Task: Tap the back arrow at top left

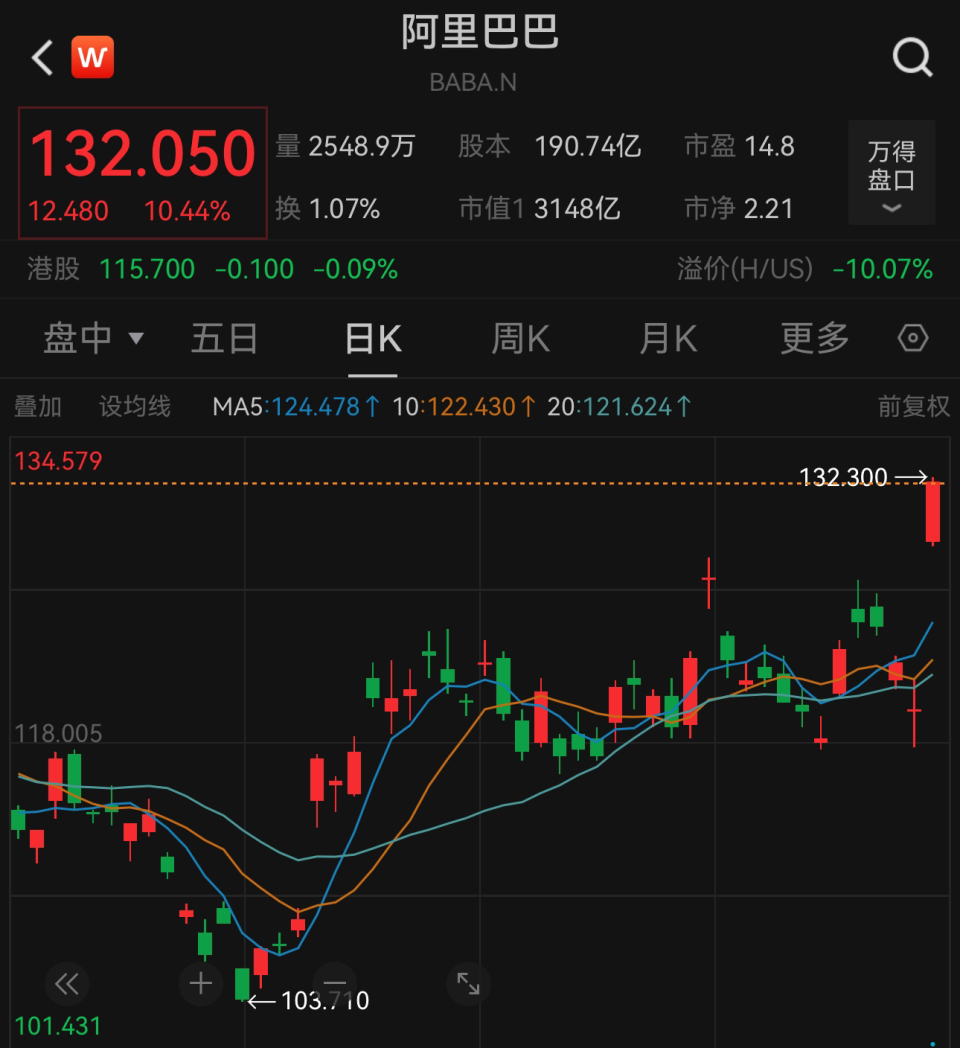Action: (40, 57)
